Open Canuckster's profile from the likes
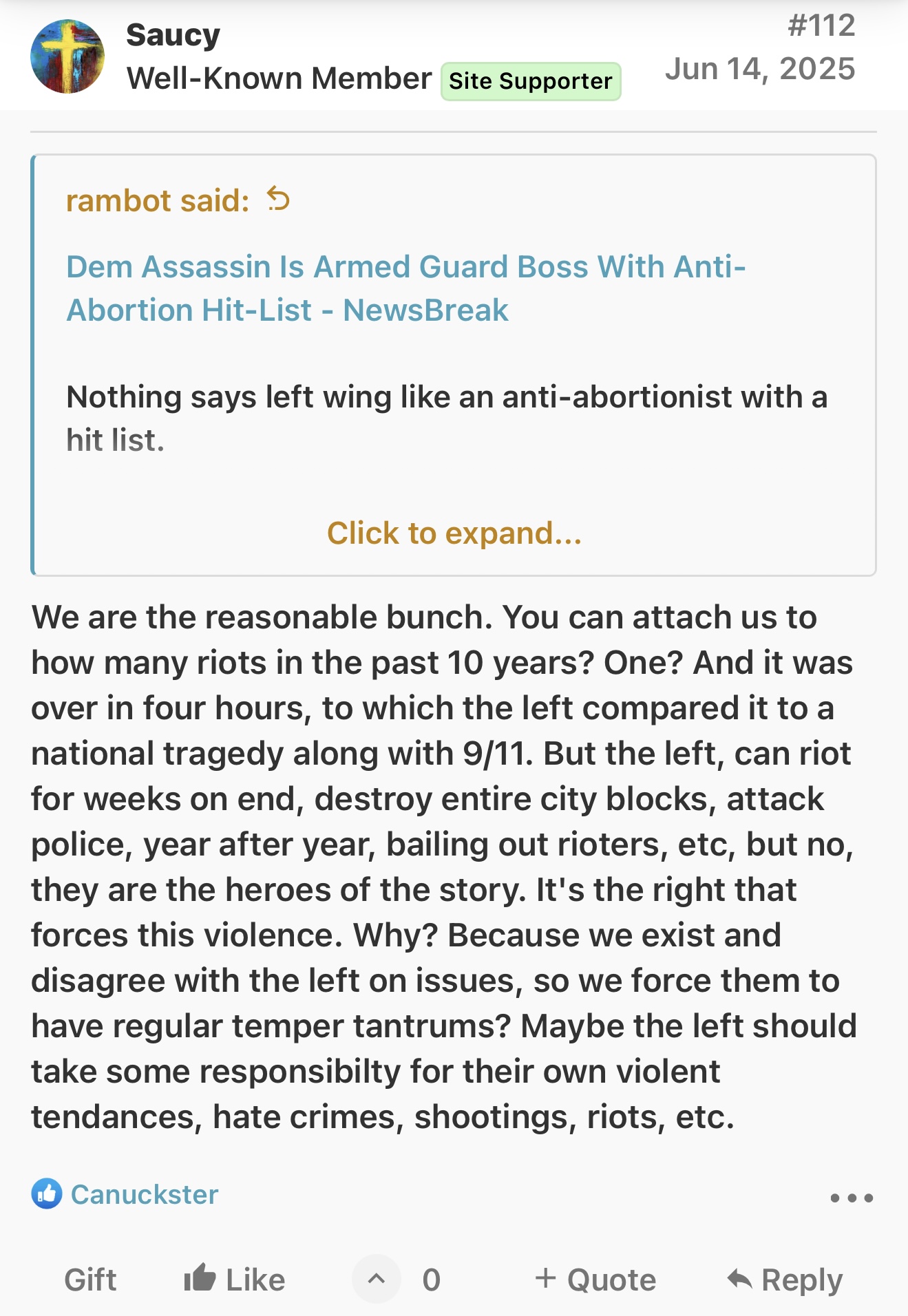 pos(145,1194)
